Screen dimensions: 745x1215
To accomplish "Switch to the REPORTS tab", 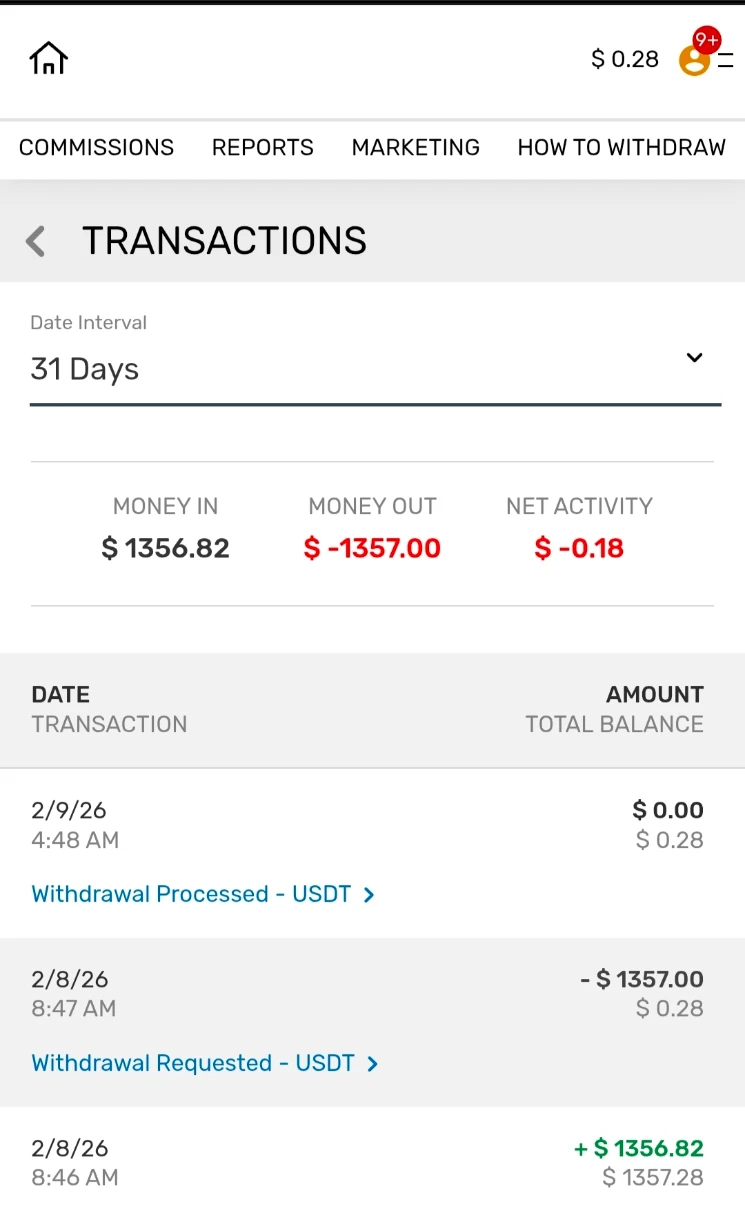I will coord(262,147).
